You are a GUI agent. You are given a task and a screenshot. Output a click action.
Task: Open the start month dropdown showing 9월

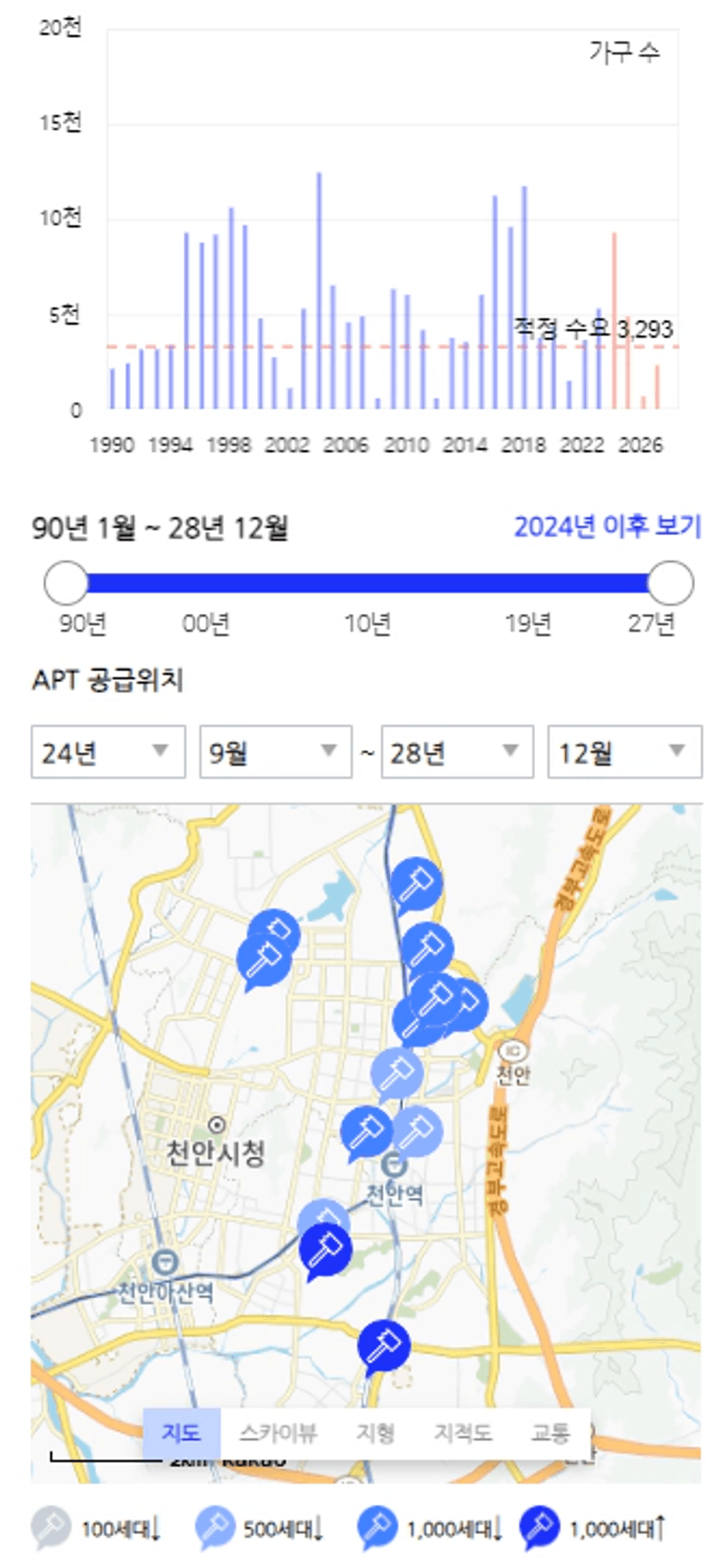275,752
